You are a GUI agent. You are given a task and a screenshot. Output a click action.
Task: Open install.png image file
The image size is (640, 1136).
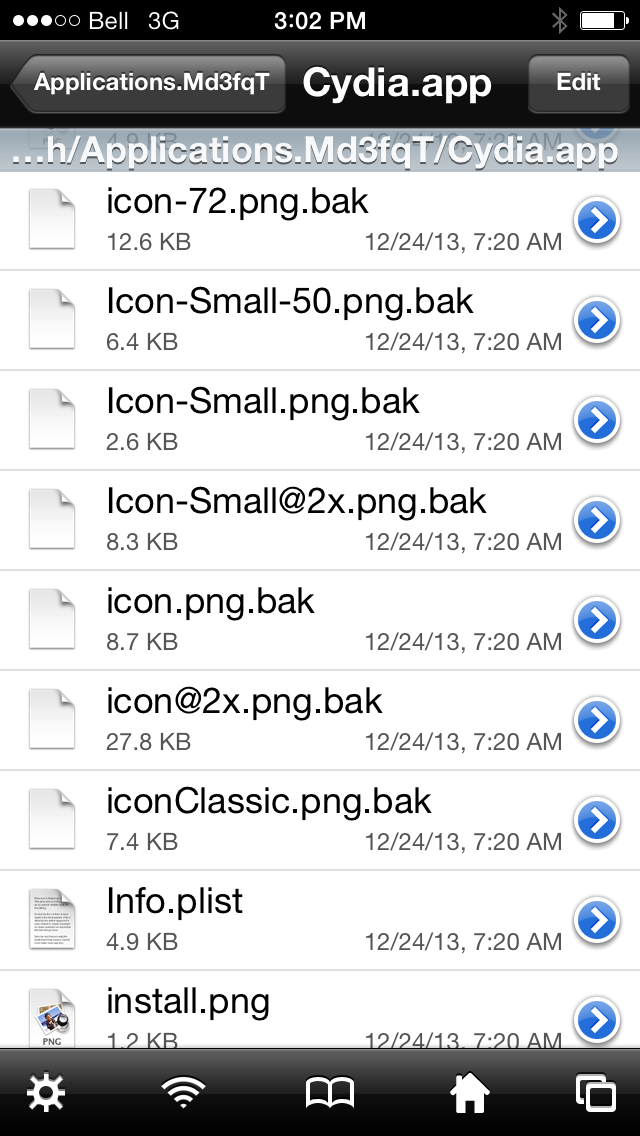click(320, 1010)
